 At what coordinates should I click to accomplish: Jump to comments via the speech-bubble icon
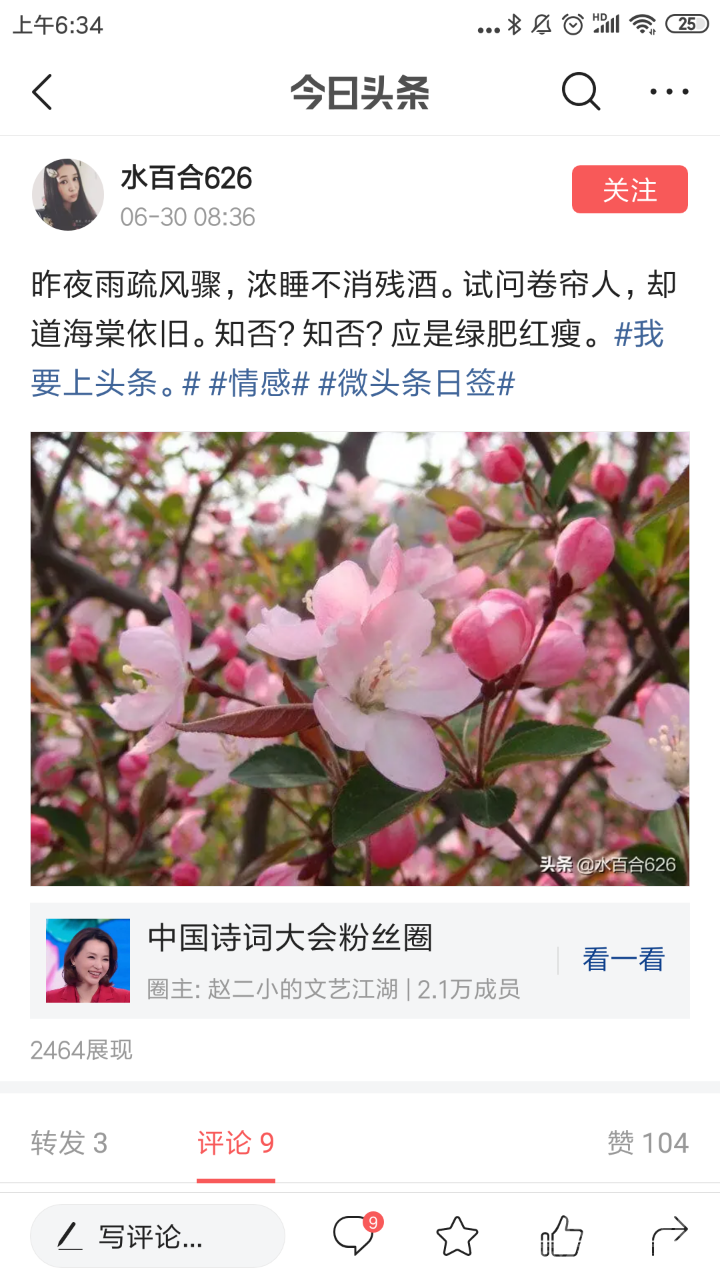[x=354, y=1237]
